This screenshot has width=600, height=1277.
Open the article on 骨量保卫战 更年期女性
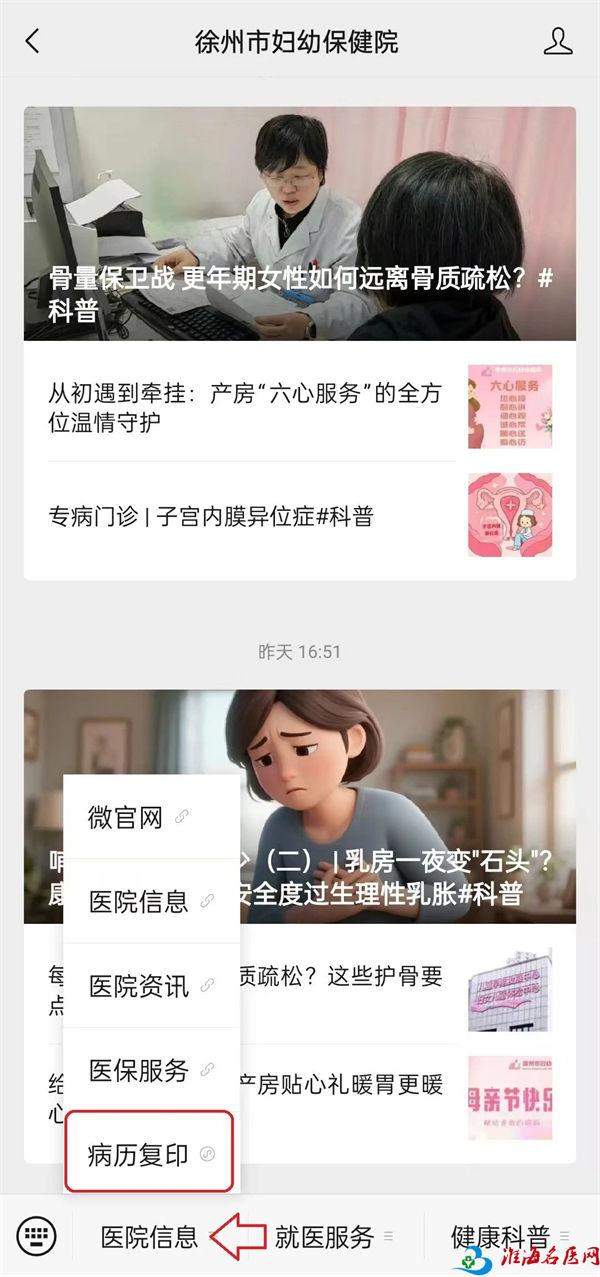coord(300,223)
